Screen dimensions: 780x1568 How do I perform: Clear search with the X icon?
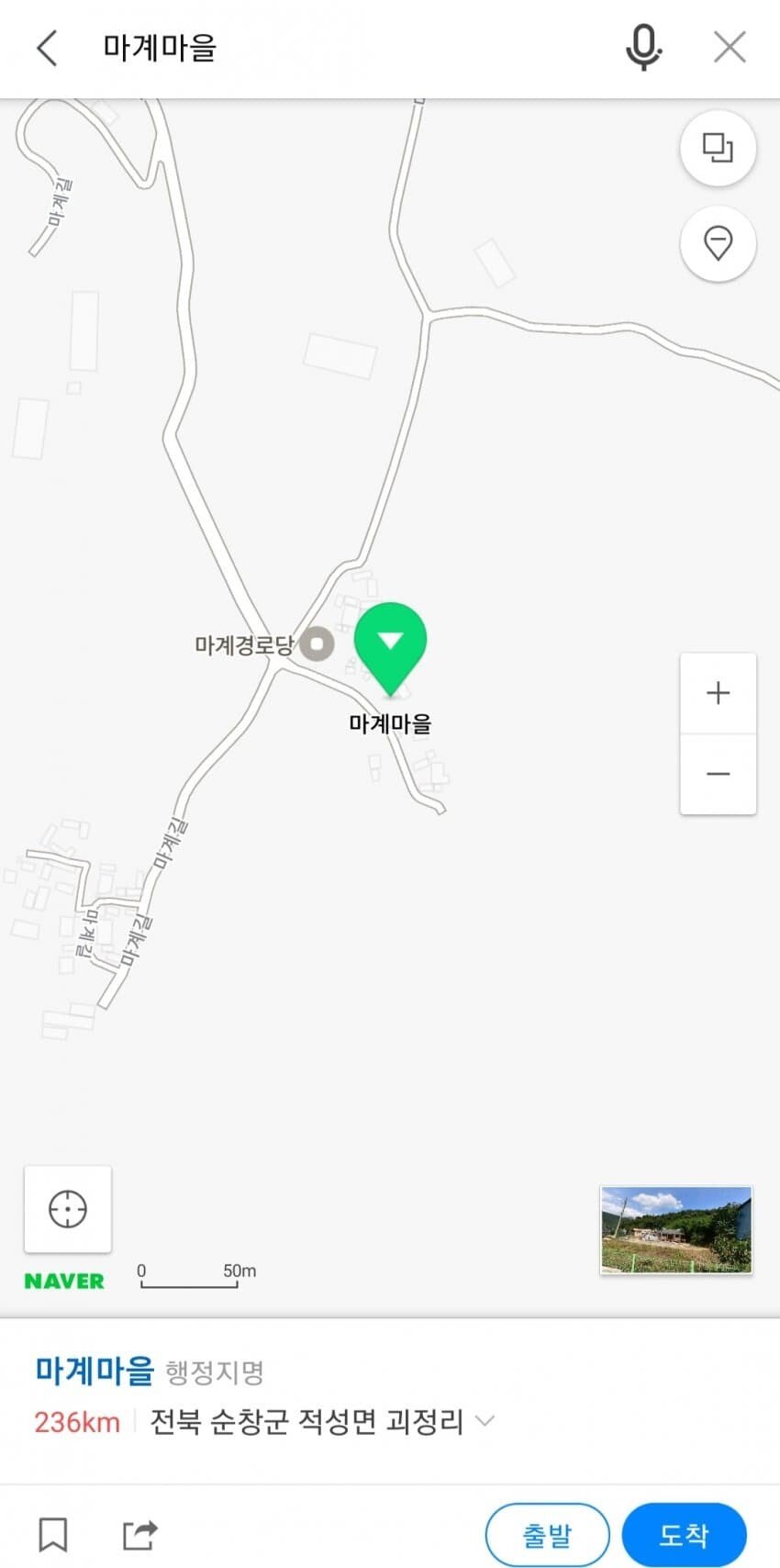pyautogui.click(x=730, y=47)
